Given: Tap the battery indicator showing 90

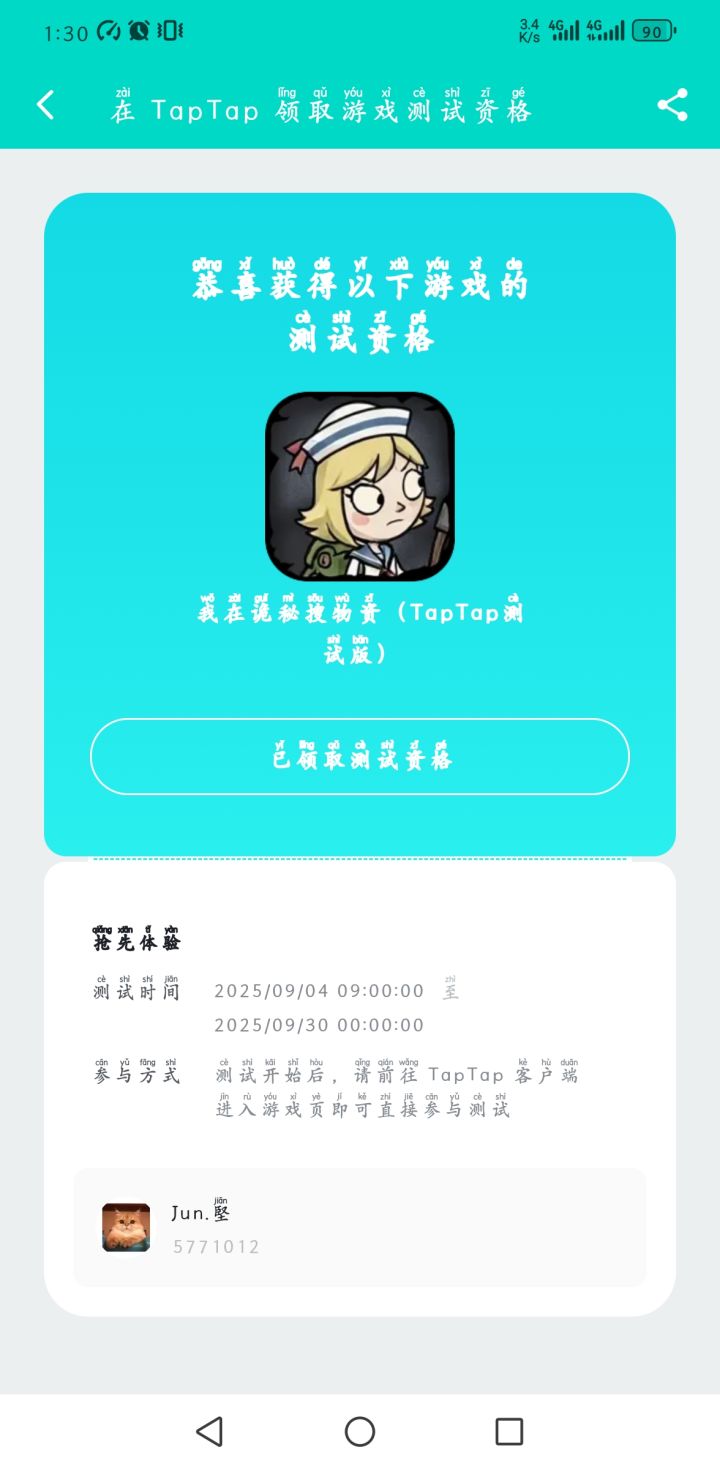Looking at the screenshot, I should (651, 31).
